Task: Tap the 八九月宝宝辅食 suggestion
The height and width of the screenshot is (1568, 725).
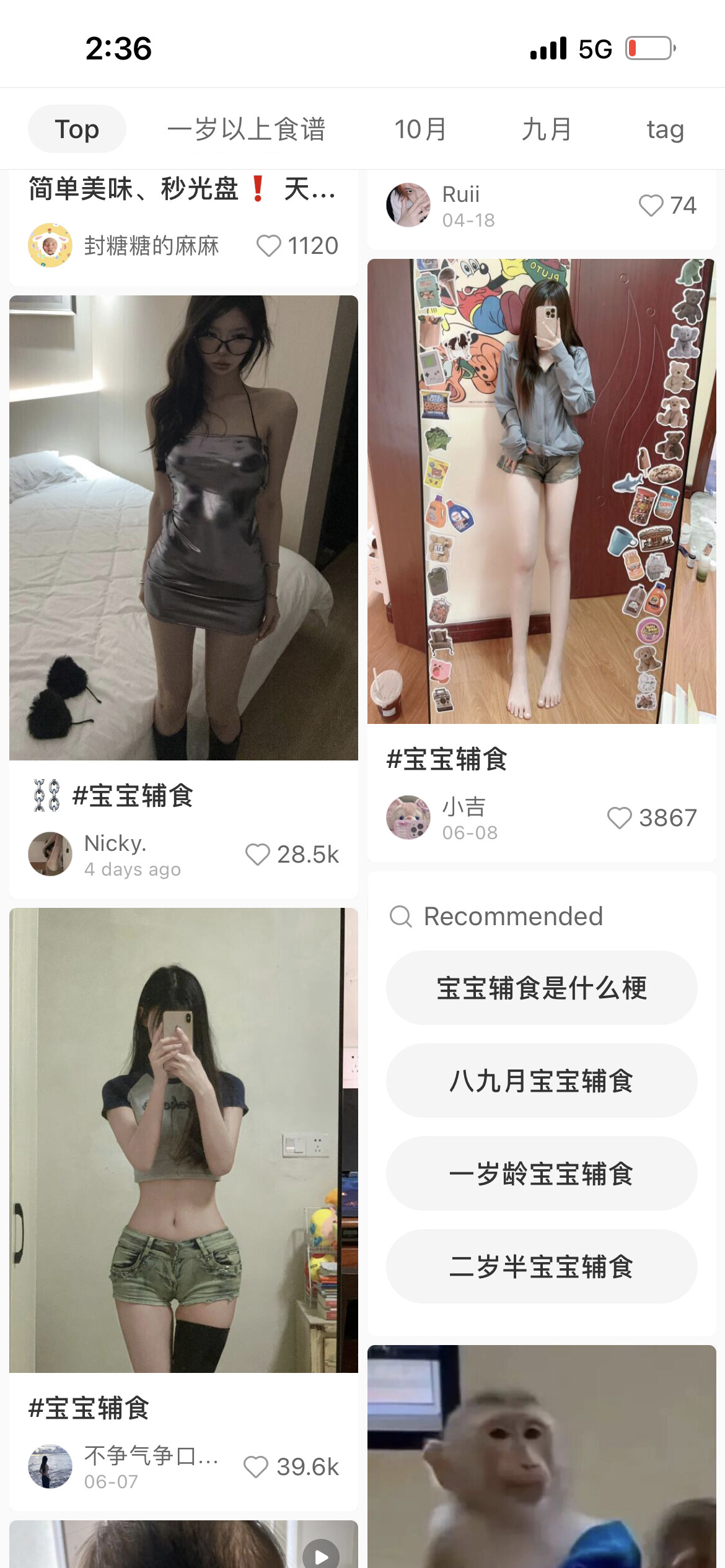Action: pos(542,1081)
